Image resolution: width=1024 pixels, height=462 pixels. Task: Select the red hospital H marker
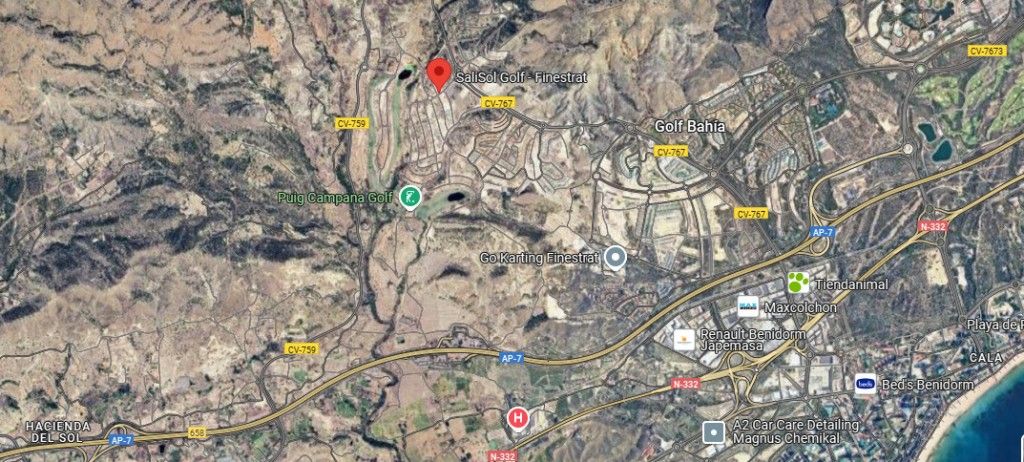518,418
